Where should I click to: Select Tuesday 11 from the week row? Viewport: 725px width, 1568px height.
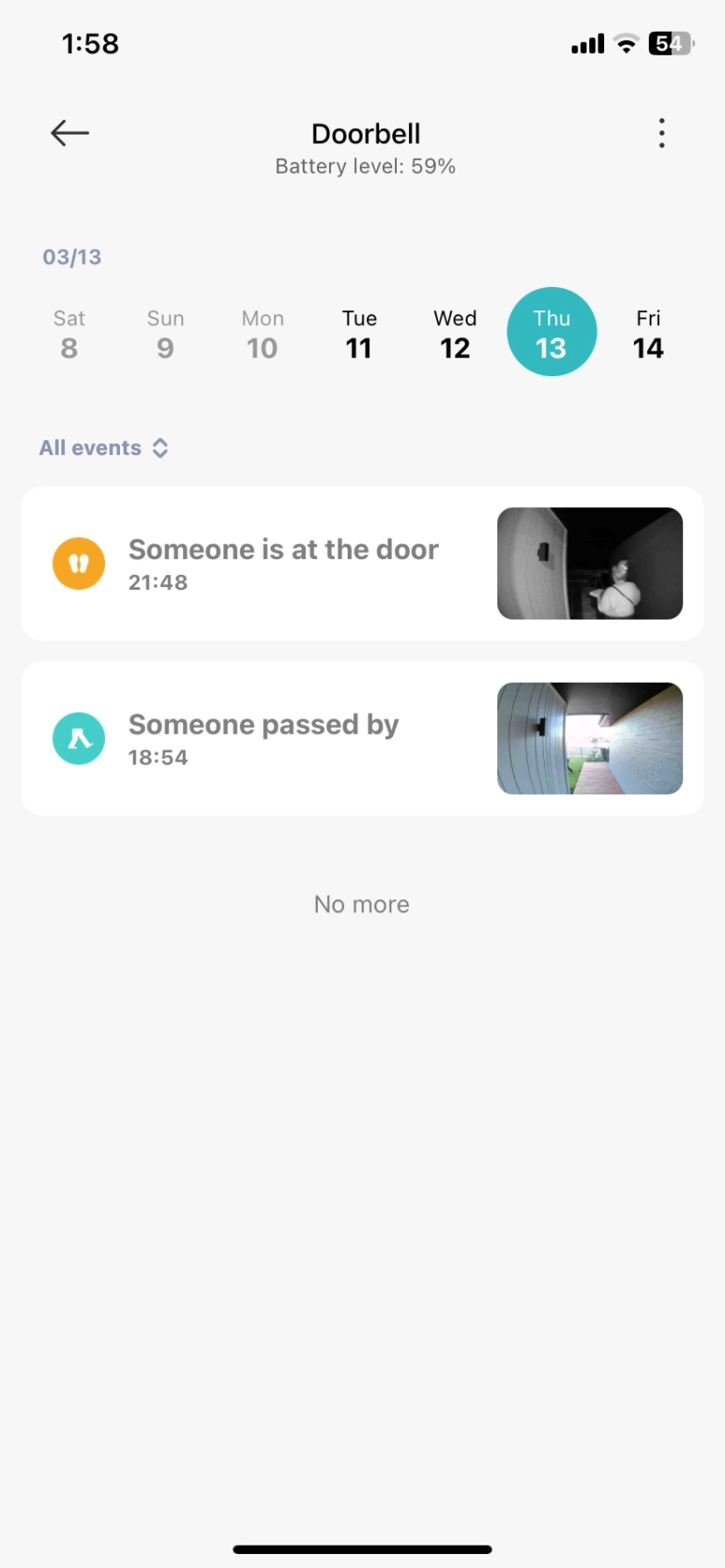point(359,332)
